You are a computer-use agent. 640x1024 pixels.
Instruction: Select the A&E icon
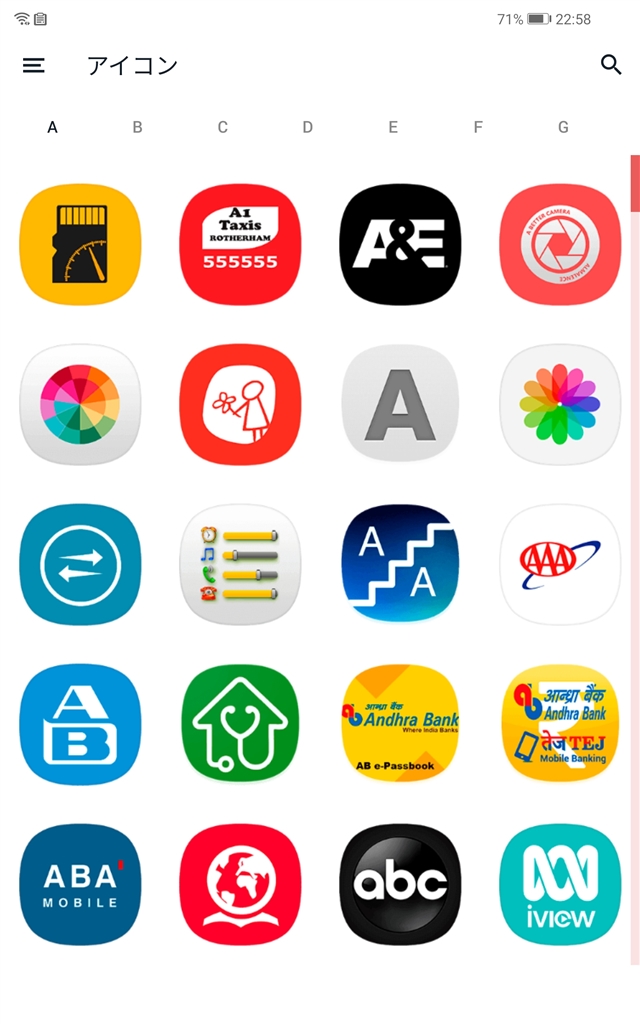click(x=400, y=244)
